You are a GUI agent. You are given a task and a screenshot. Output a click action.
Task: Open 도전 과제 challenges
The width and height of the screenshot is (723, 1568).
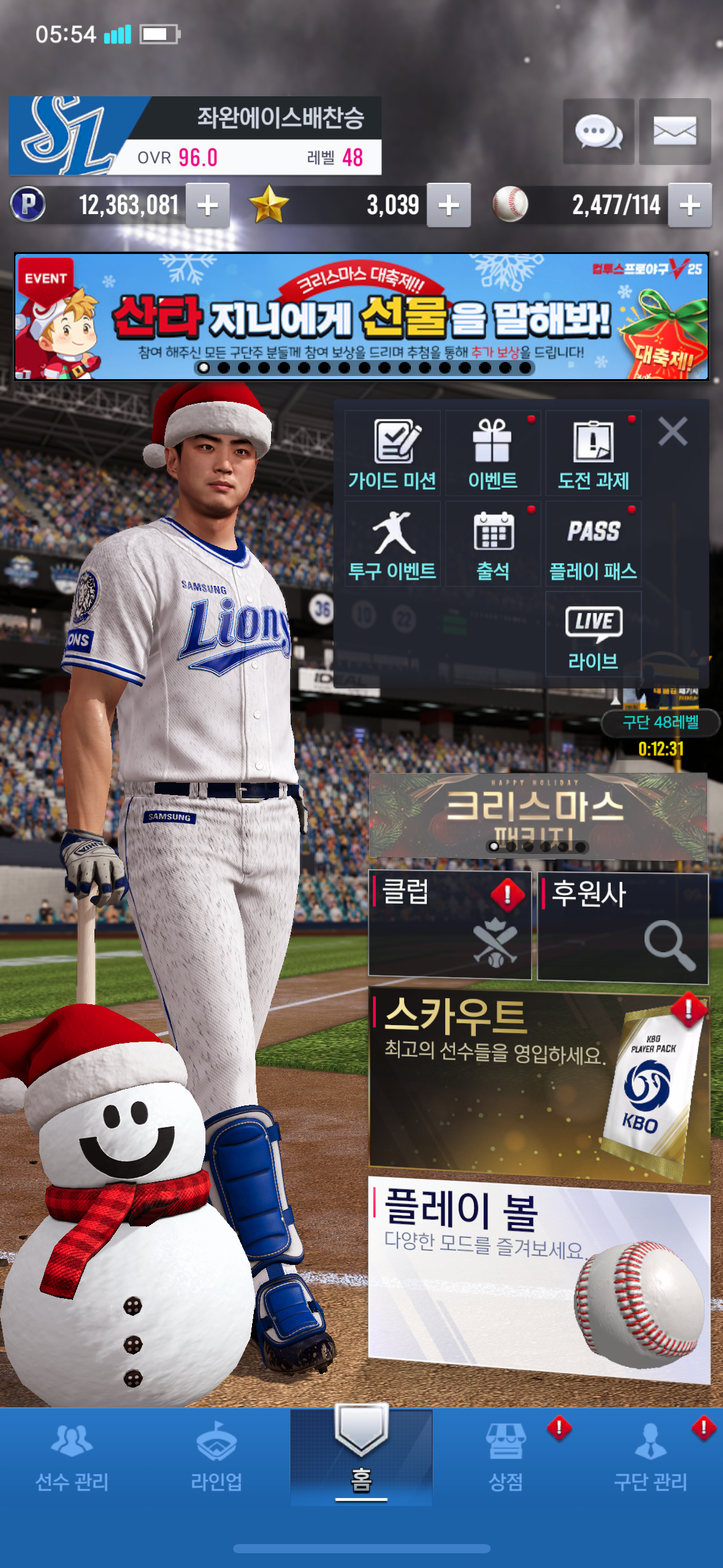(x=593, y=453)
